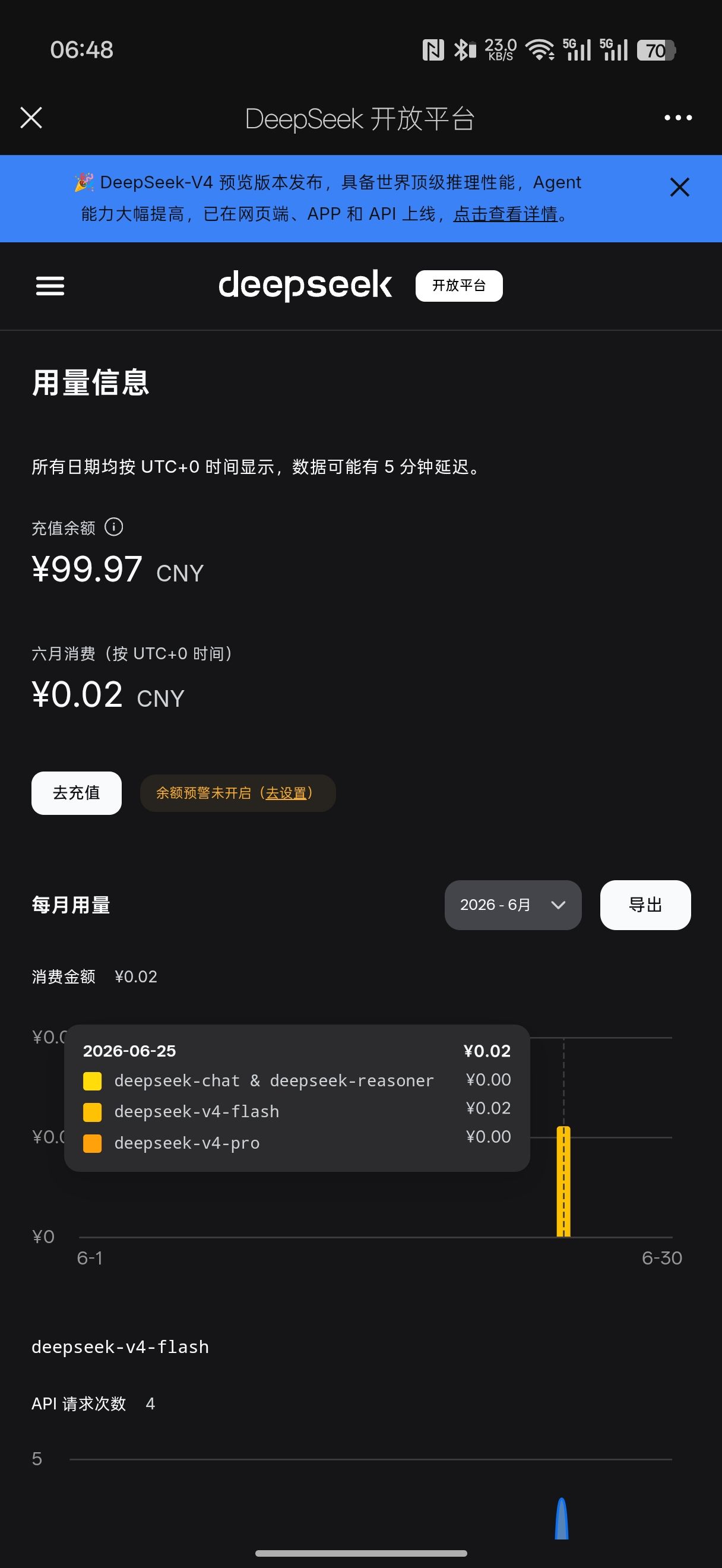Image resolution: width=722 pixels, height=1568 pixels.
Task: Tap the 去充值 button
Action: (x=77, y=792)
